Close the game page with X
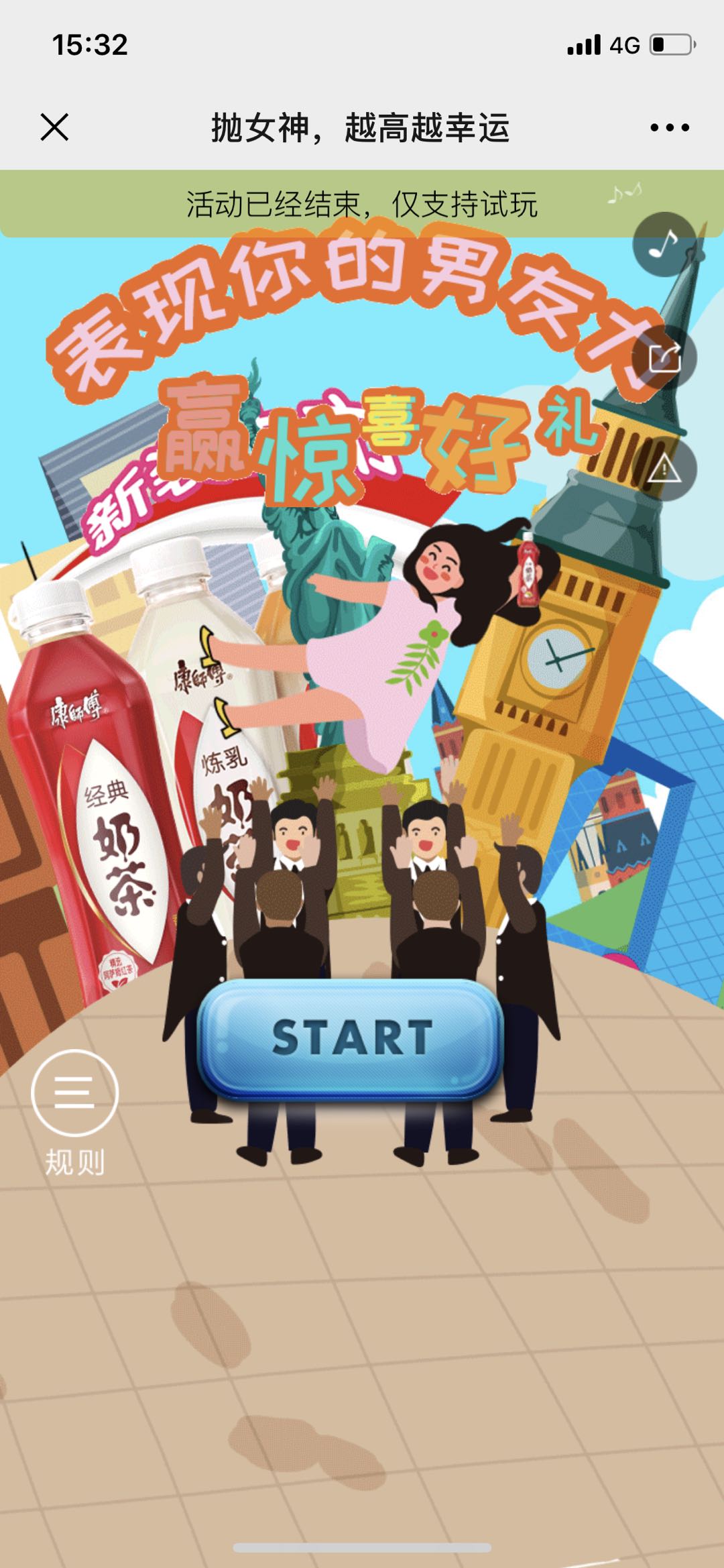The image size is (724, 1568). pyautogui.click(x=54, y=127)
